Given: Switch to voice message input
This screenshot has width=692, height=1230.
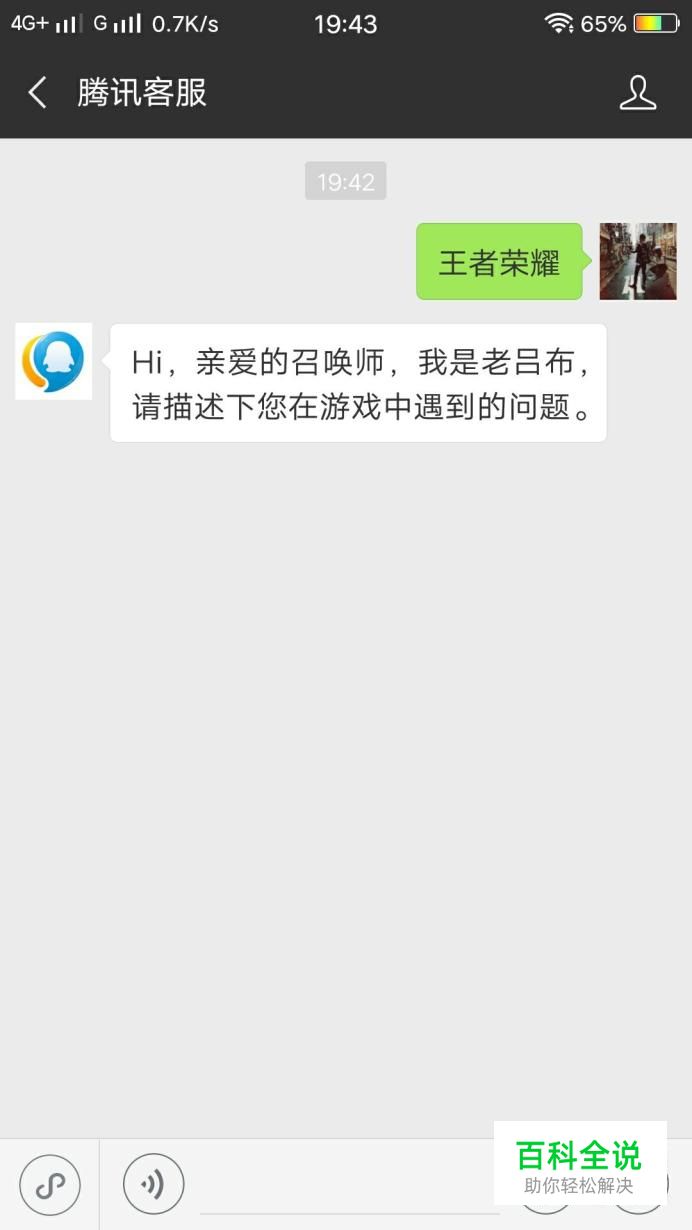Looking at the screenshot, I should click(x=153, y=1185).
